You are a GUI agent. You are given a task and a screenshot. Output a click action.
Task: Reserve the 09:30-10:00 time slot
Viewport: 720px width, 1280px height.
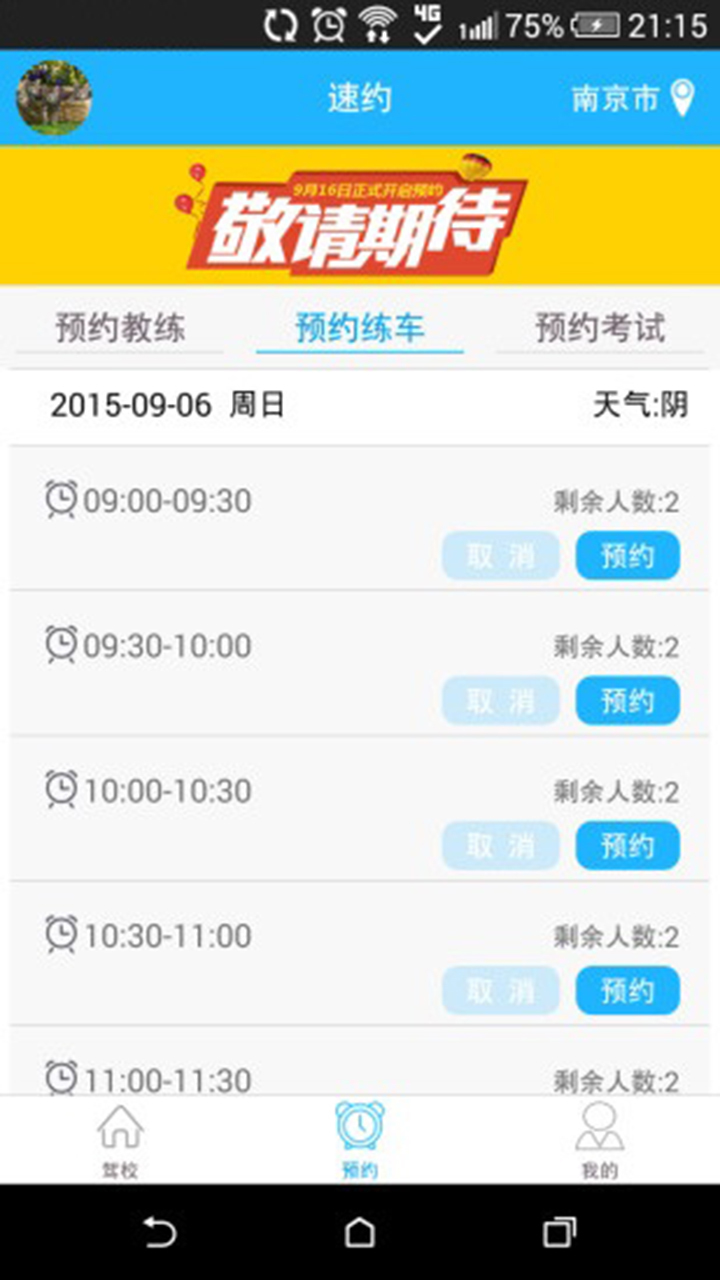627,701
